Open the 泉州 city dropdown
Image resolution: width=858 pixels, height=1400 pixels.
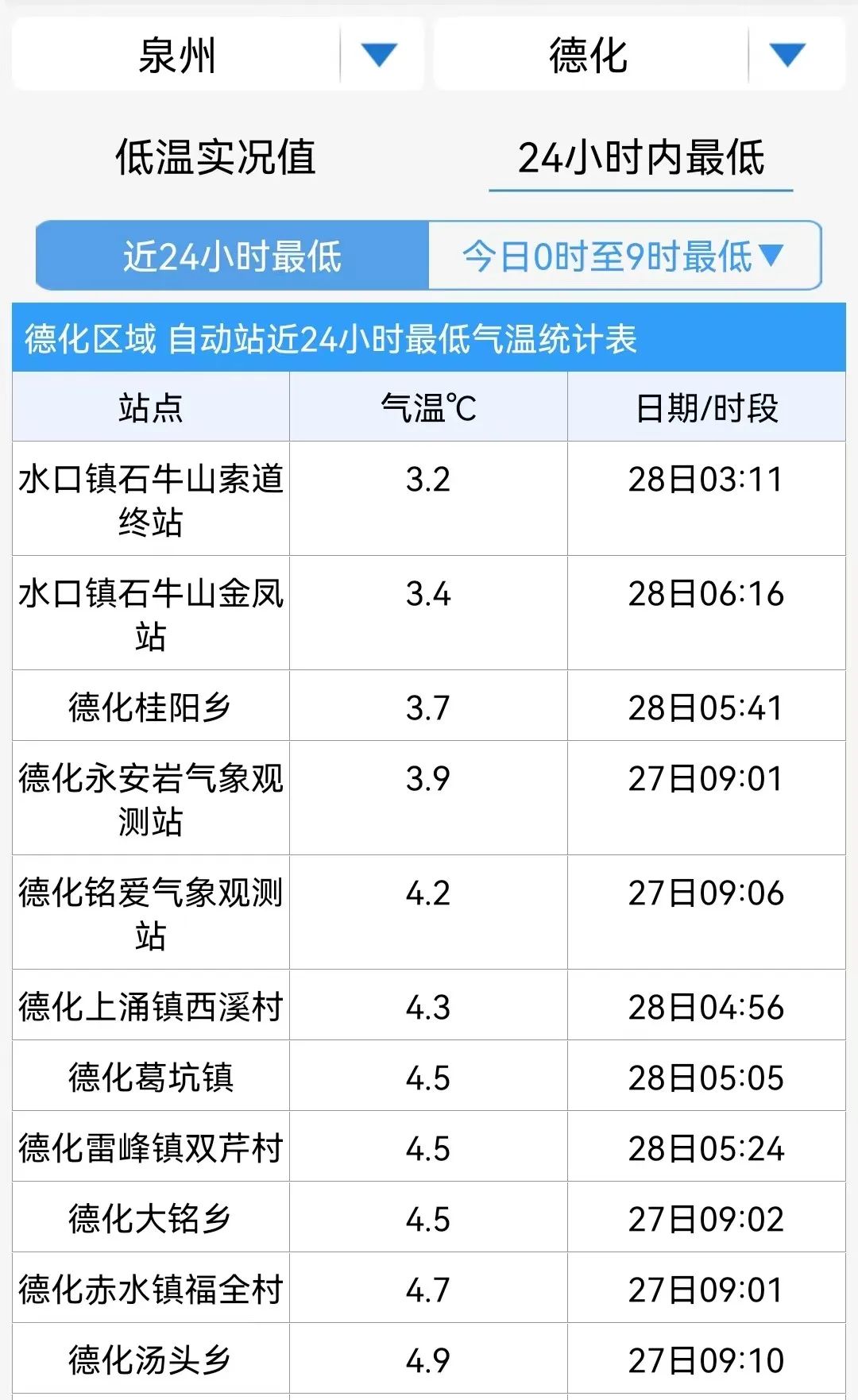click(x=218, y=56)
